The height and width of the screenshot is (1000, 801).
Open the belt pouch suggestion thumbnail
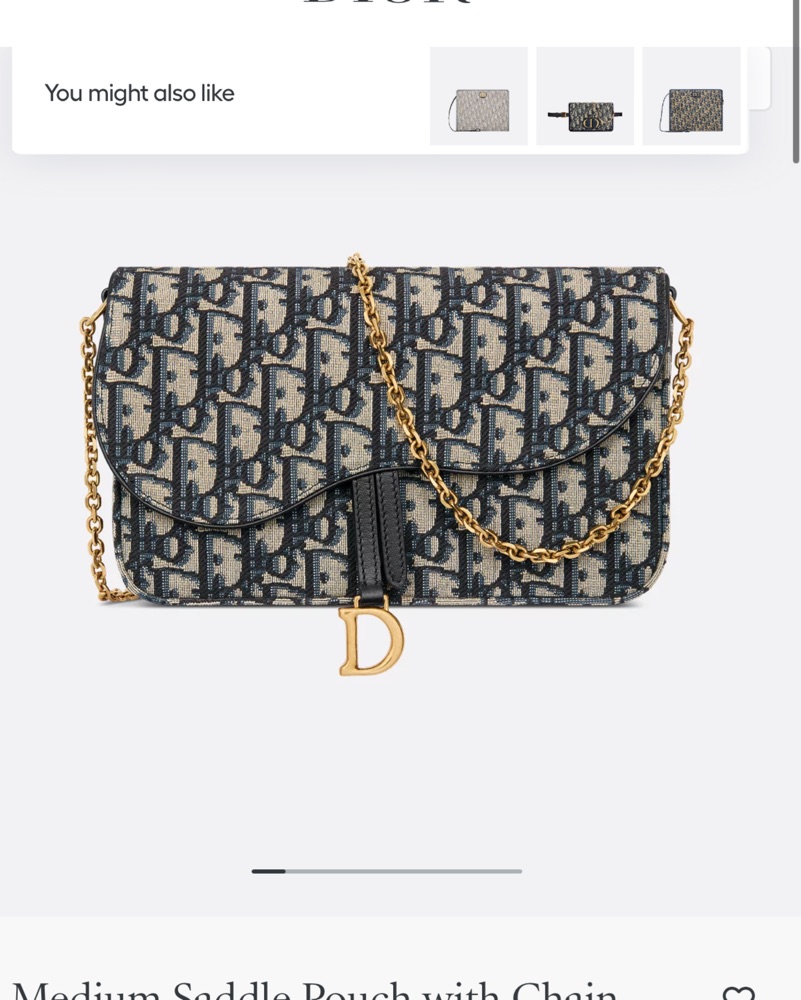pos(585,97)
